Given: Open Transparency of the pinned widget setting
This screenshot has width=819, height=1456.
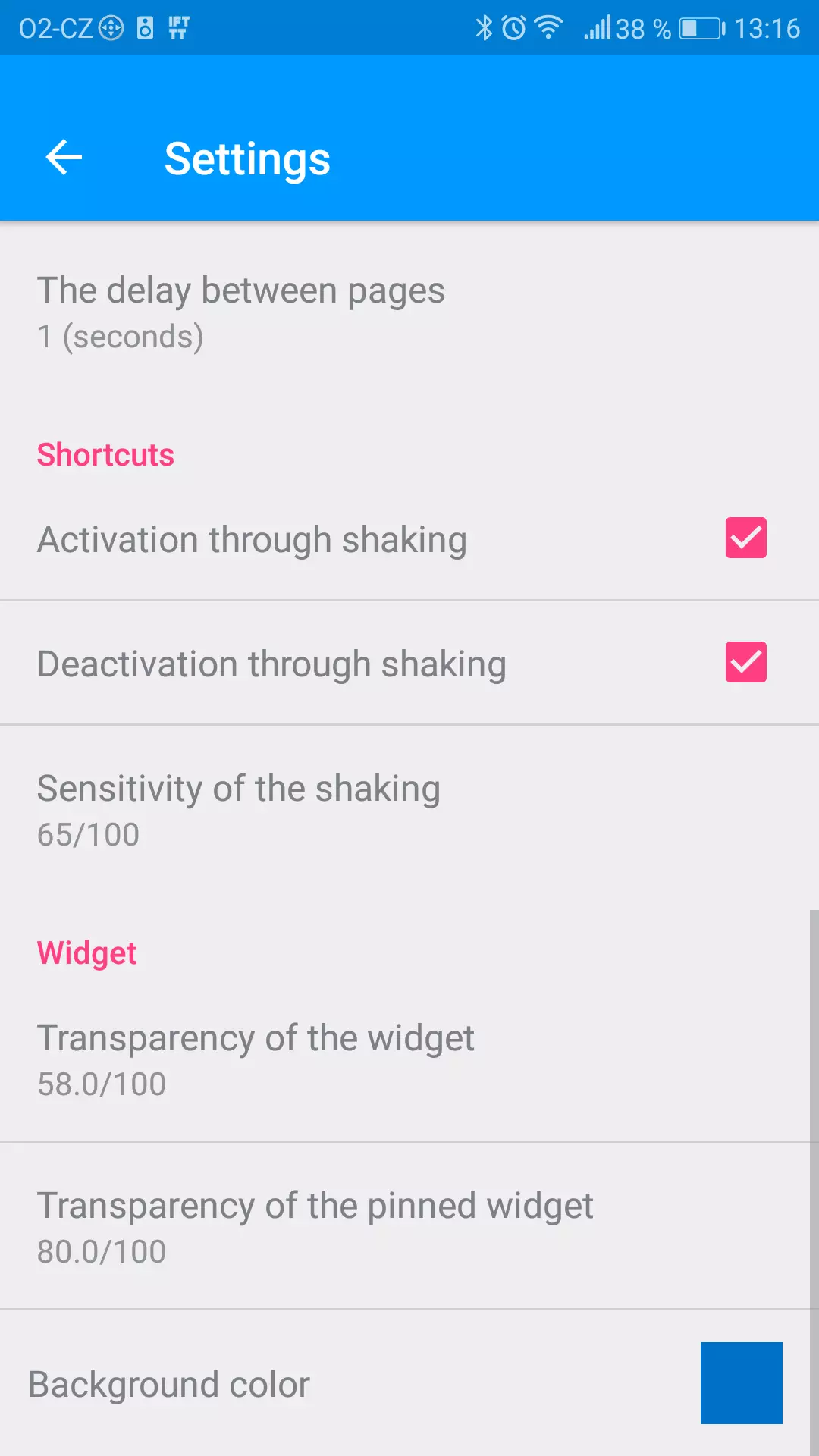Looking at the screenshot, I should coord(409,1226).
